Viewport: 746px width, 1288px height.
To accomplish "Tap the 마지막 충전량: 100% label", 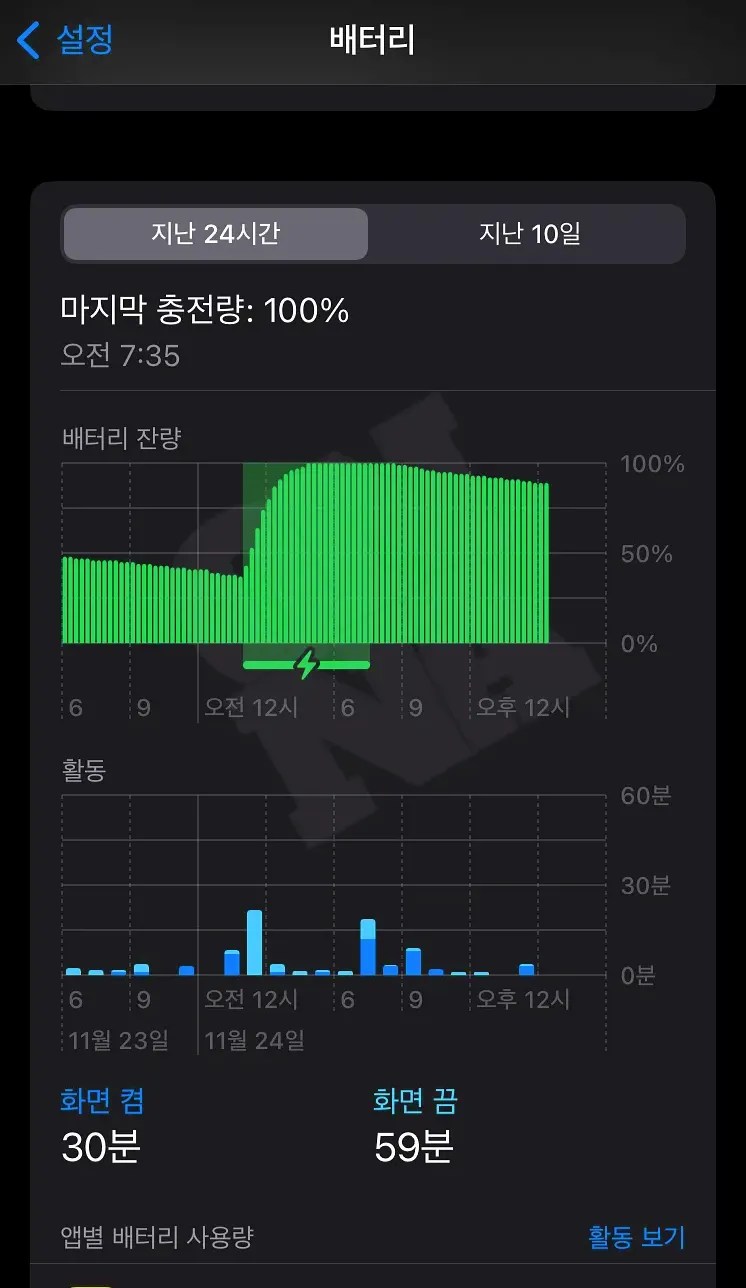I will coord(203,312).
